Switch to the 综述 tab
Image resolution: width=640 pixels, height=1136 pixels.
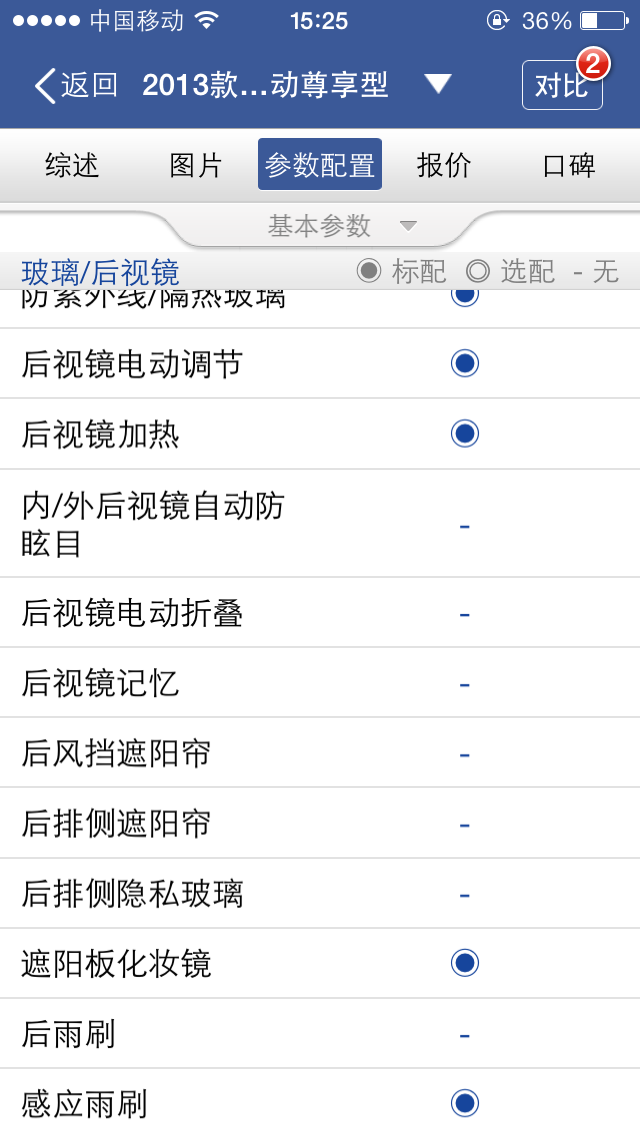72,165
